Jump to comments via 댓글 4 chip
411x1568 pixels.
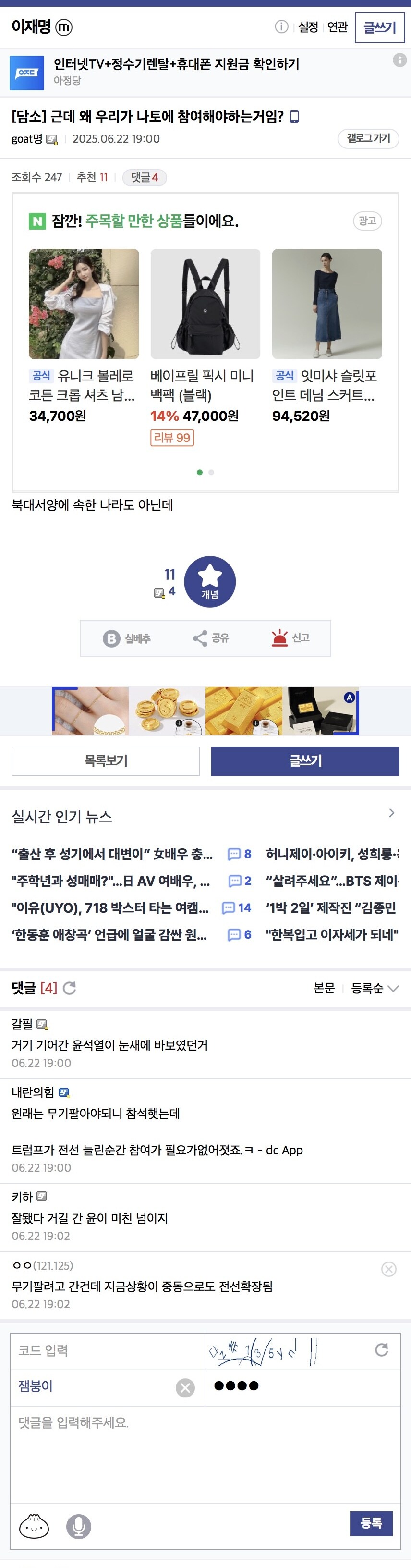(144, 177)
